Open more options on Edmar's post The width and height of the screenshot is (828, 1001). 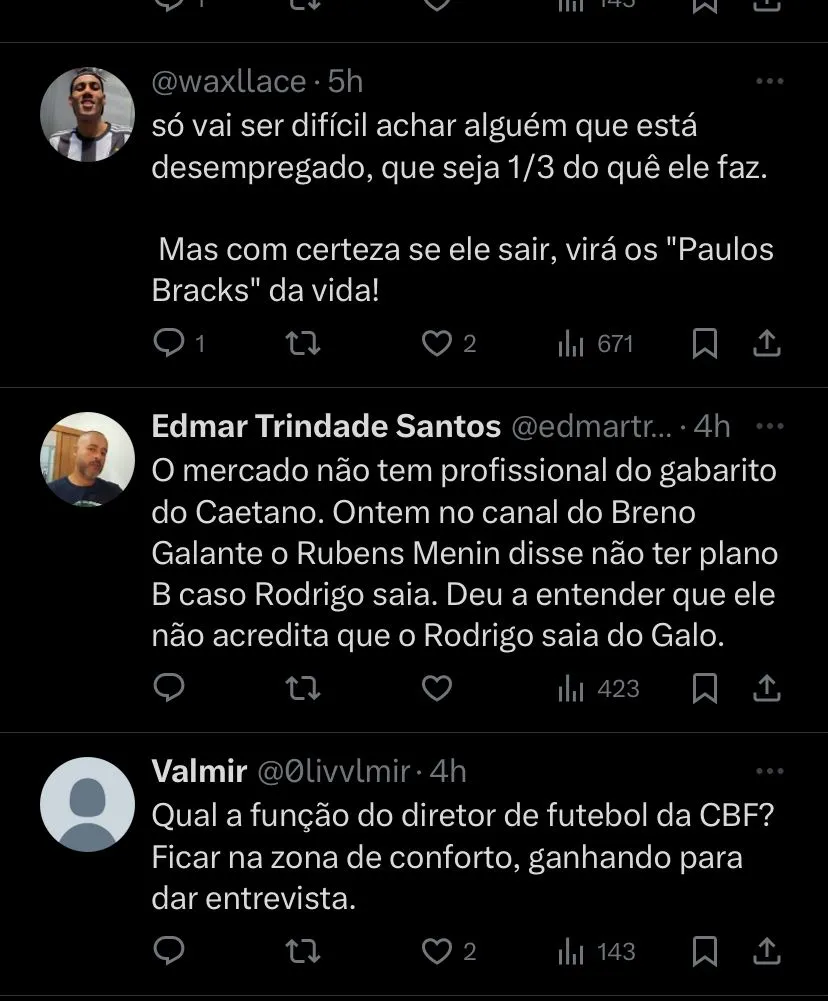[x=769, y=426]
